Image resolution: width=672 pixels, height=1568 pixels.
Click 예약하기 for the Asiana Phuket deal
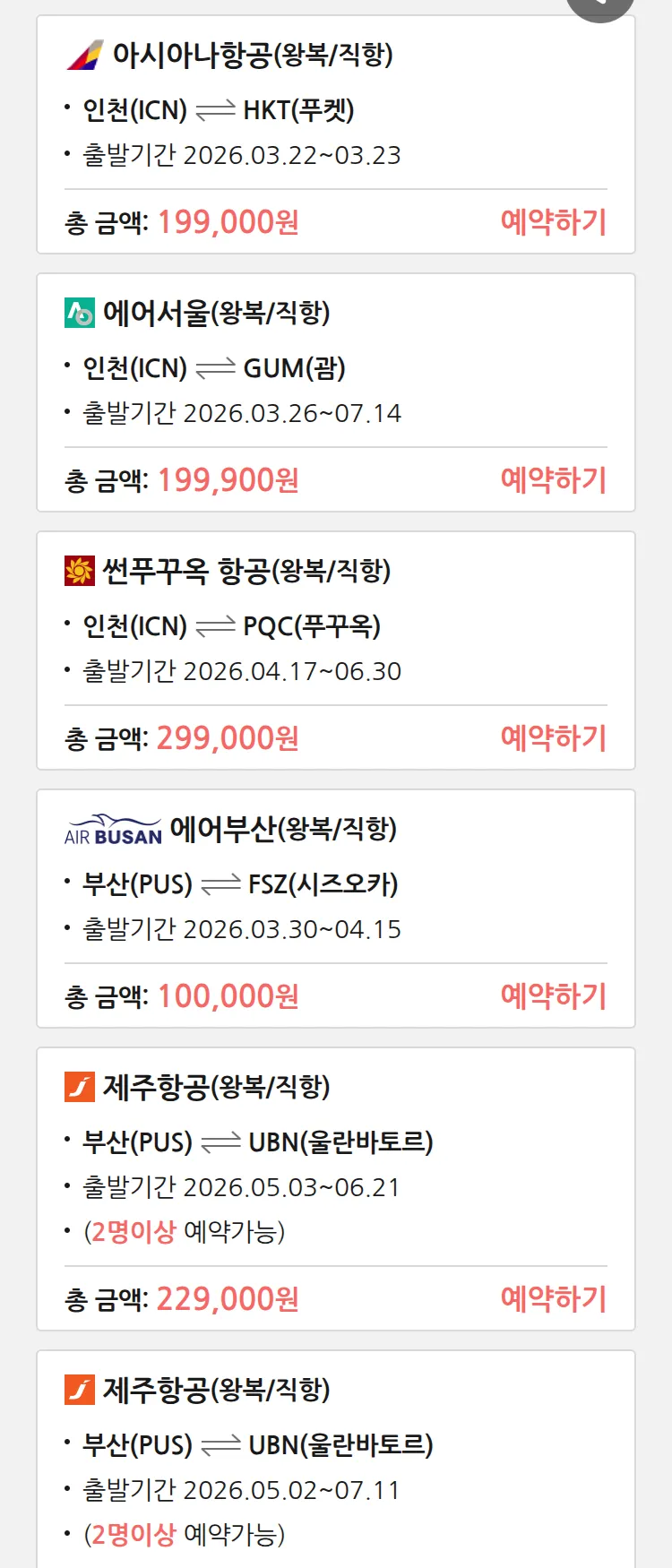coord(554,220)
